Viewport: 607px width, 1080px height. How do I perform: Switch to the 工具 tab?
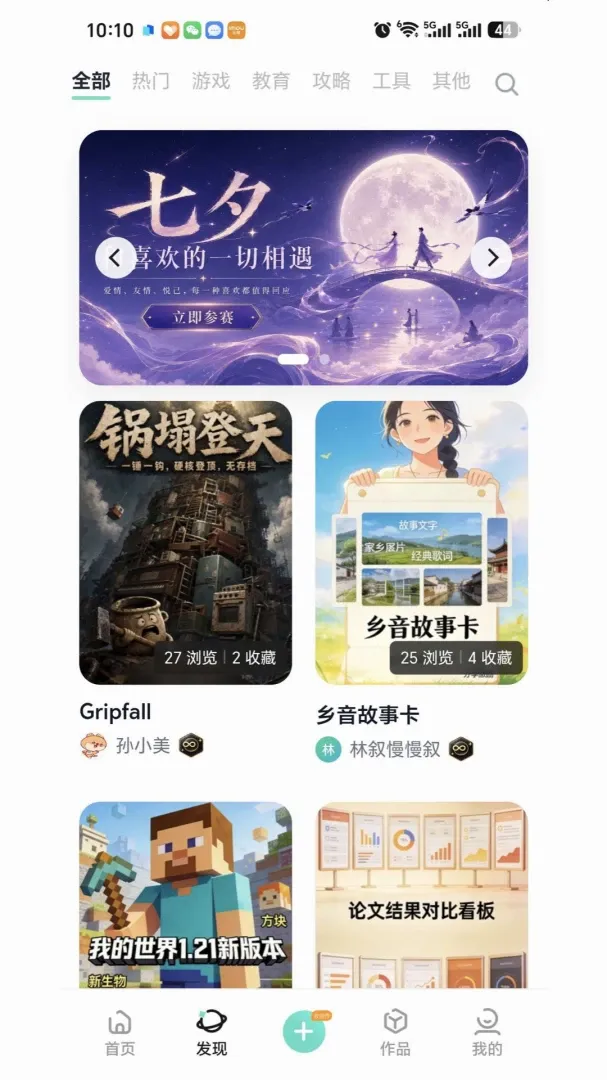(x=391, y=81)
